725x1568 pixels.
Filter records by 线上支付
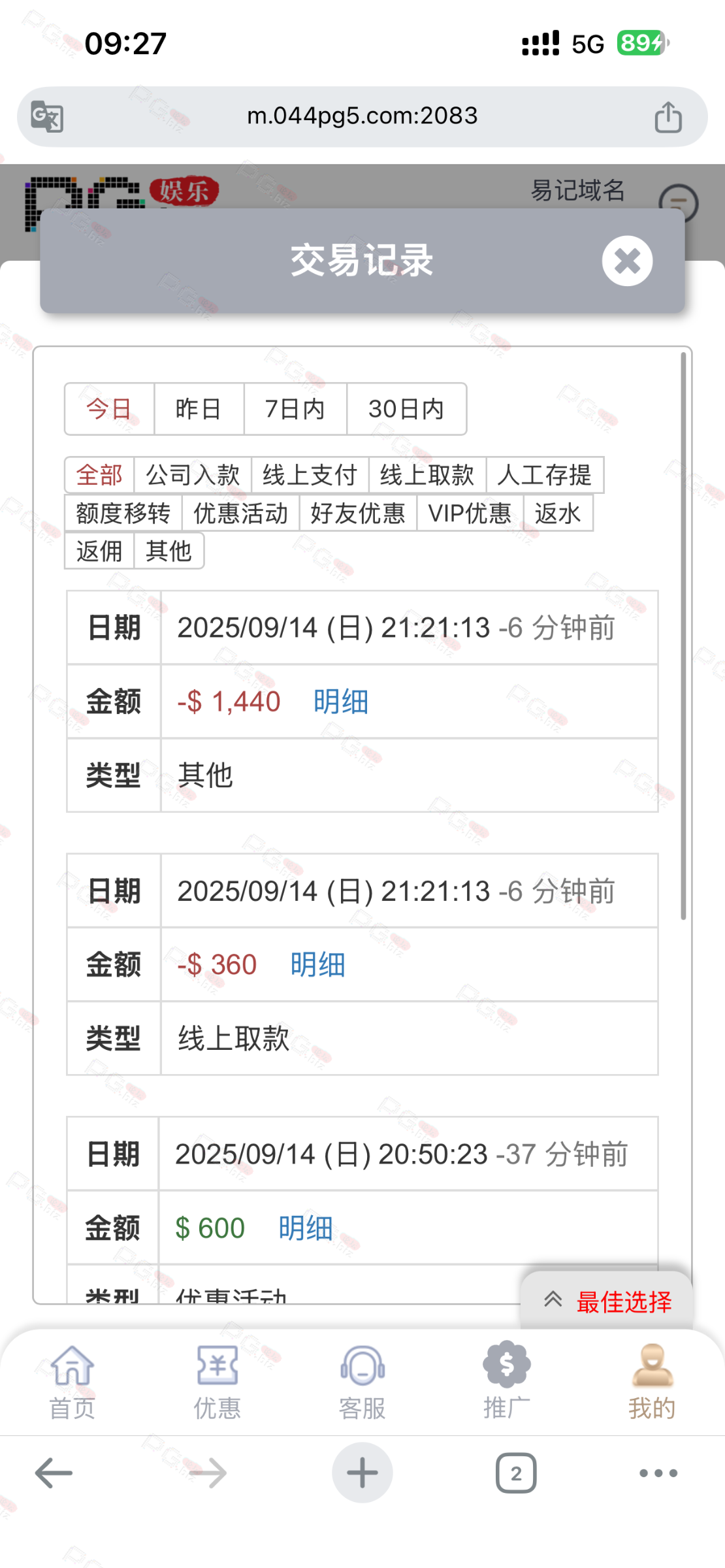click(310, 475)
